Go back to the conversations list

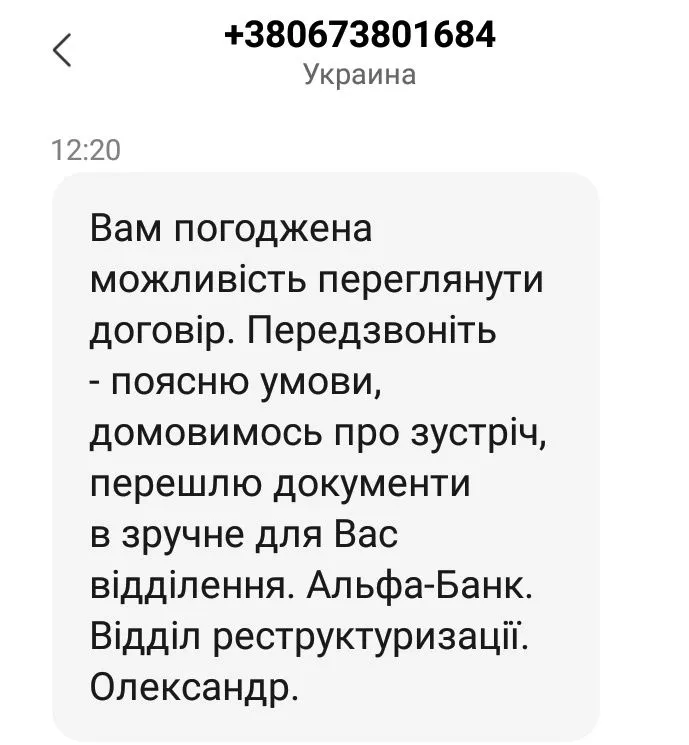(x=62, y=50)
